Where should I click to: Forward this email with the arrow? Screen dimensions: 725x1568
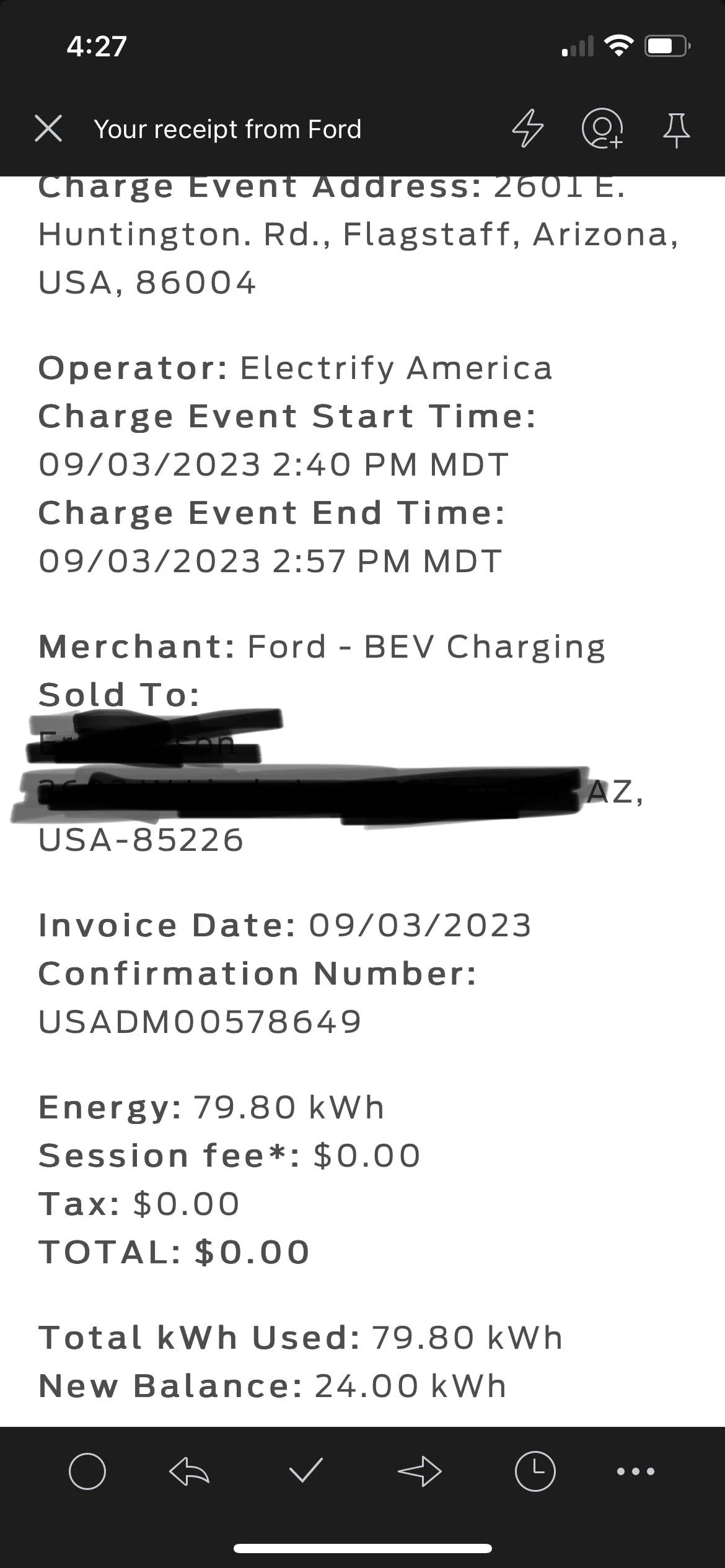[x=420, y=1471]
